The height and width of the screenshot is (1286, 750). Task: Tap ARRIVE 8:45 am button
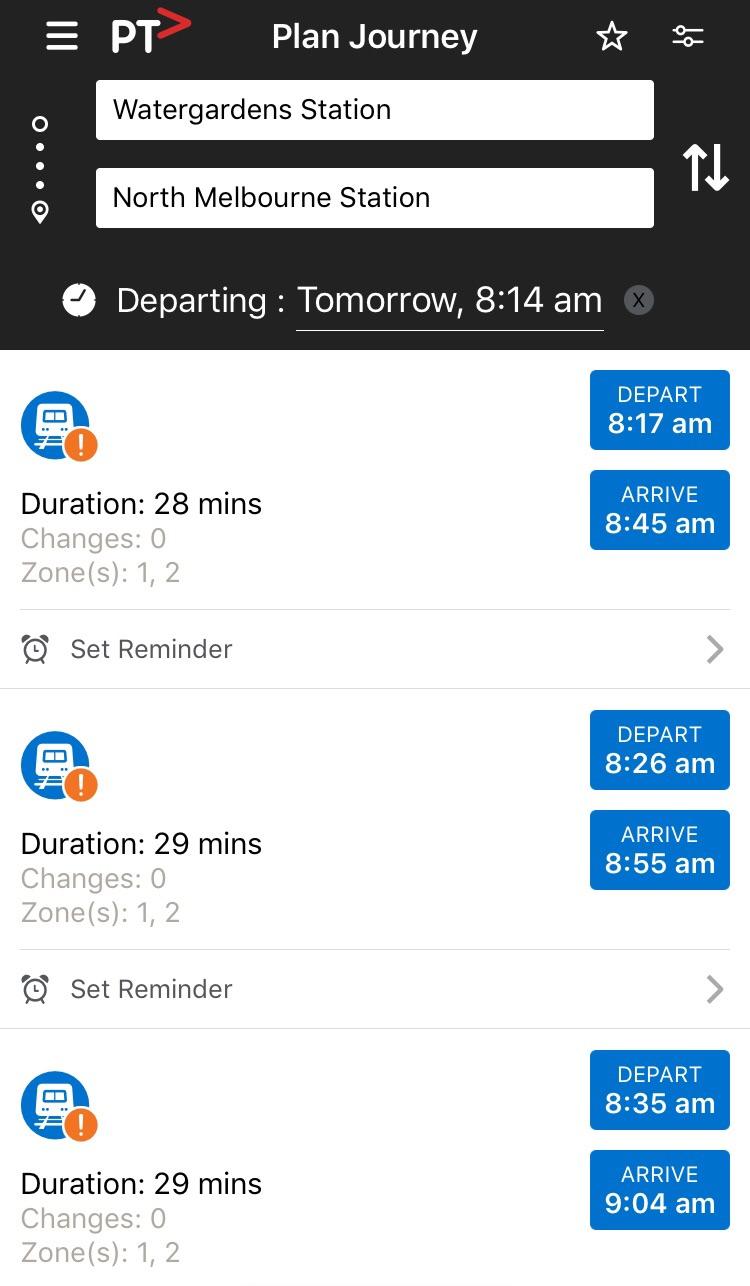pos(659,510)
